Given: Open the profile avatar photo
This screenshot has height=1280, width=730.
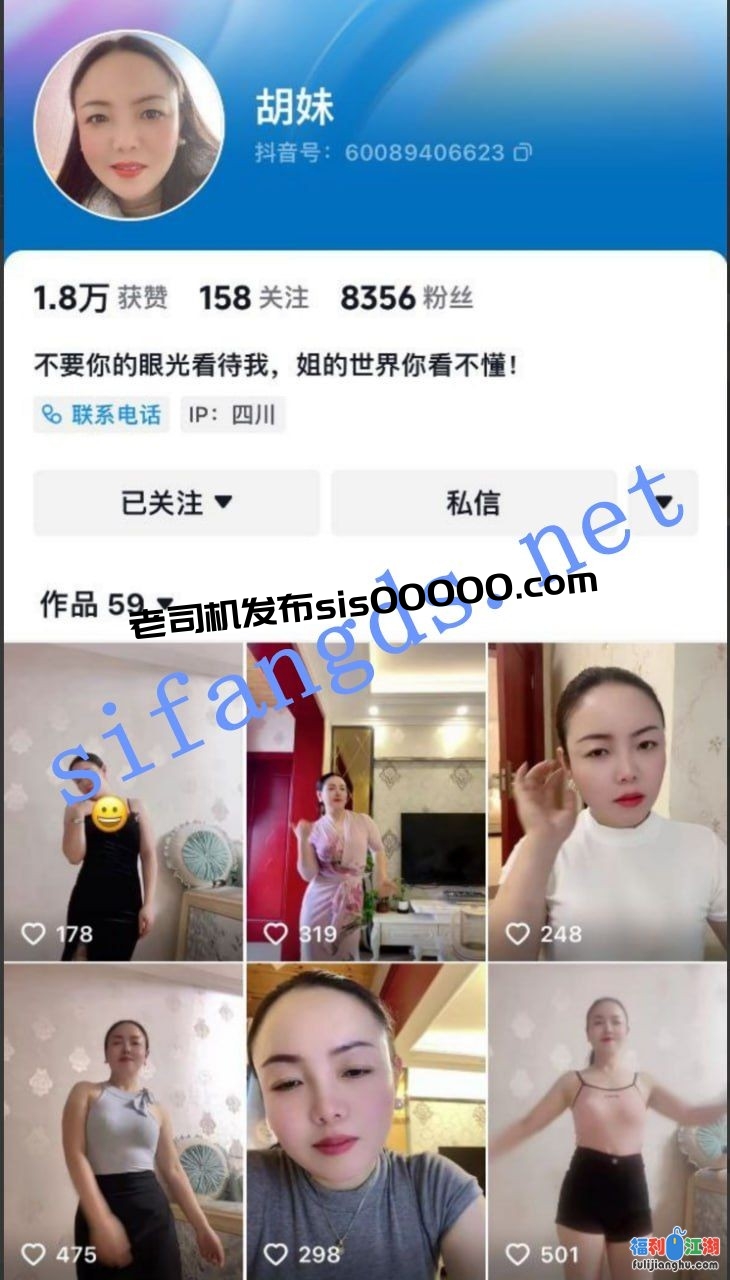Looking at the screenshot, I should (x=129, y=125).
